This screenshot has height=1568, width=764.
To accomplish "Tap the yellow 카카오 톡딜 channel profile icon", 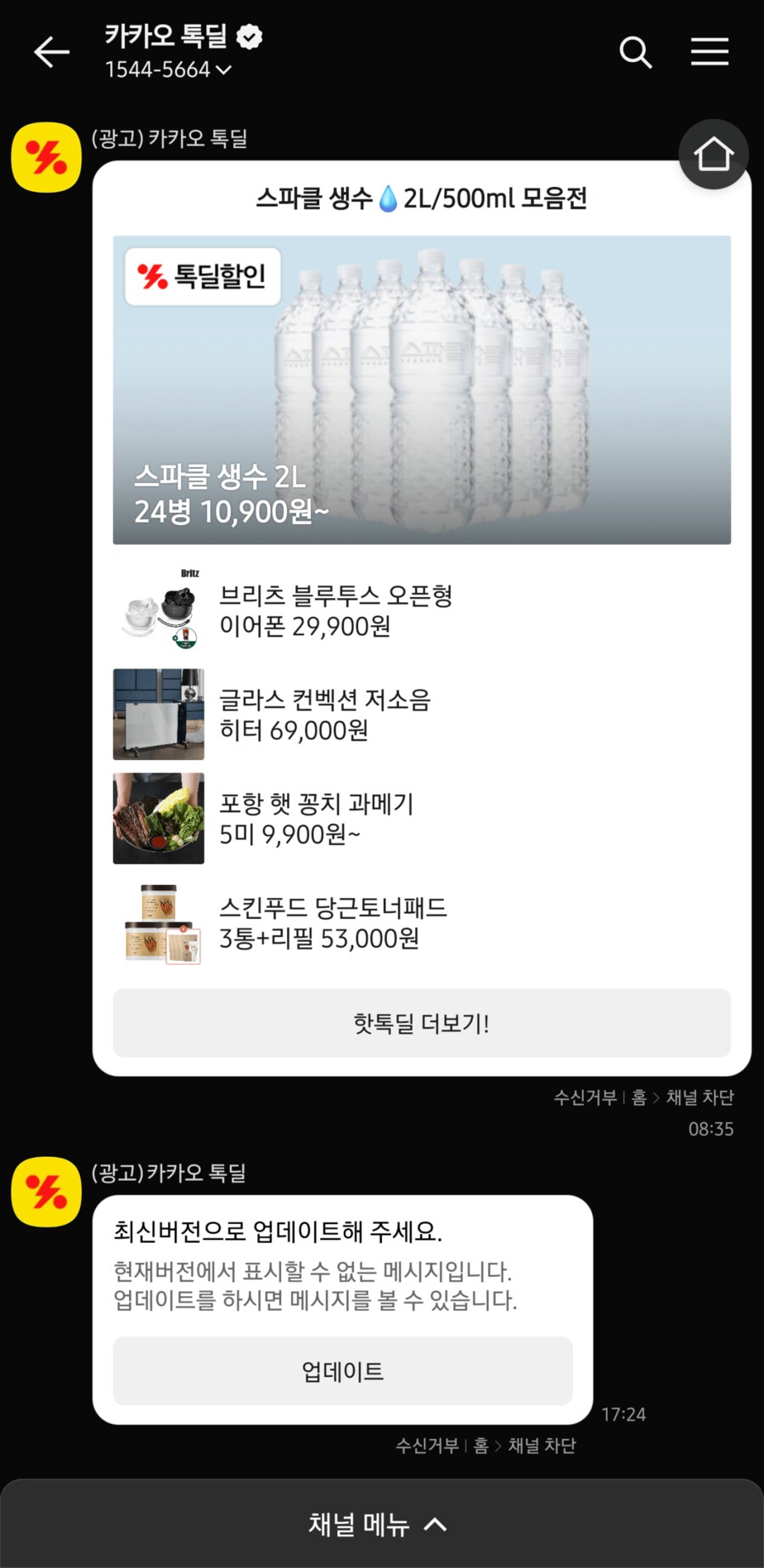I will 47,157.
